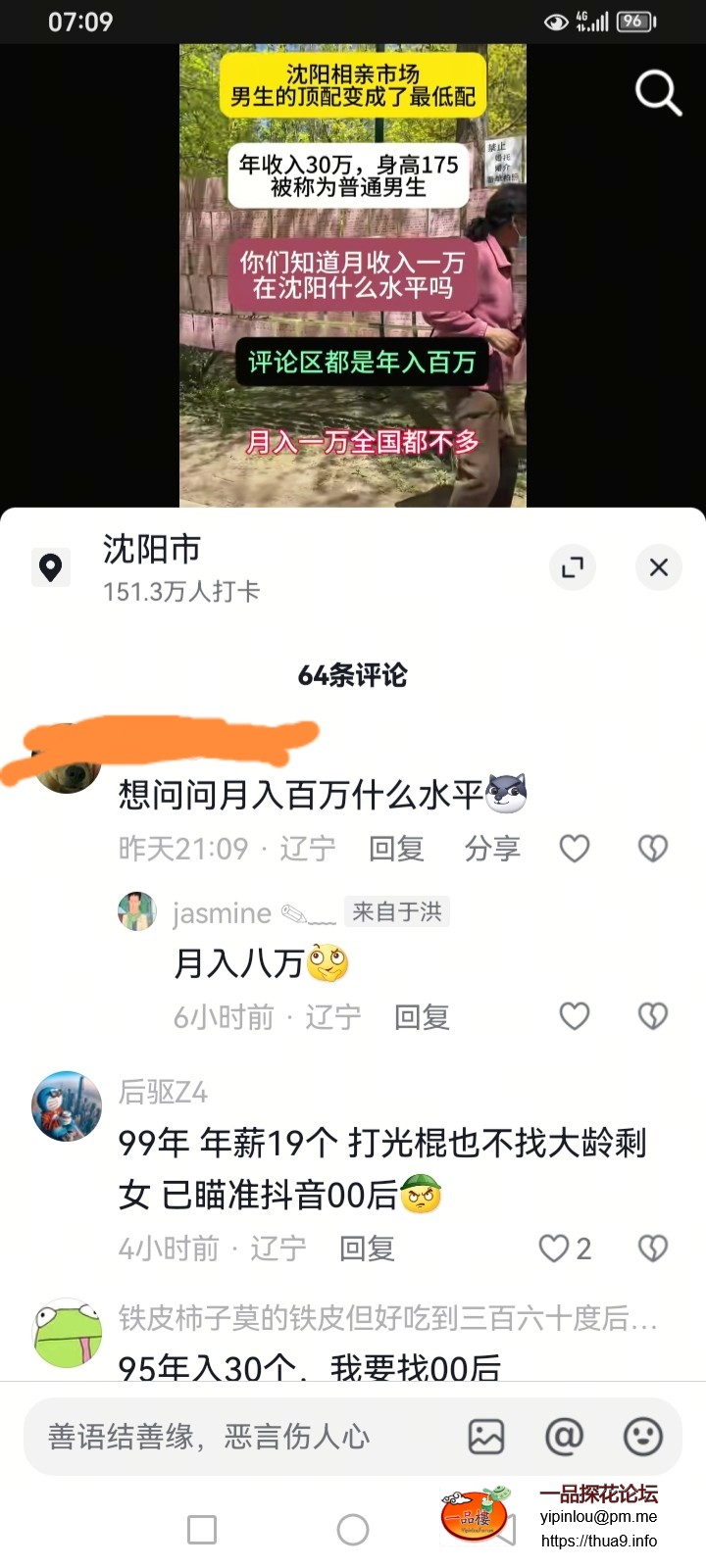Like 后驱Z4's comment
This screenshot has height=1568, width=706.
[x=555, y=1249]
